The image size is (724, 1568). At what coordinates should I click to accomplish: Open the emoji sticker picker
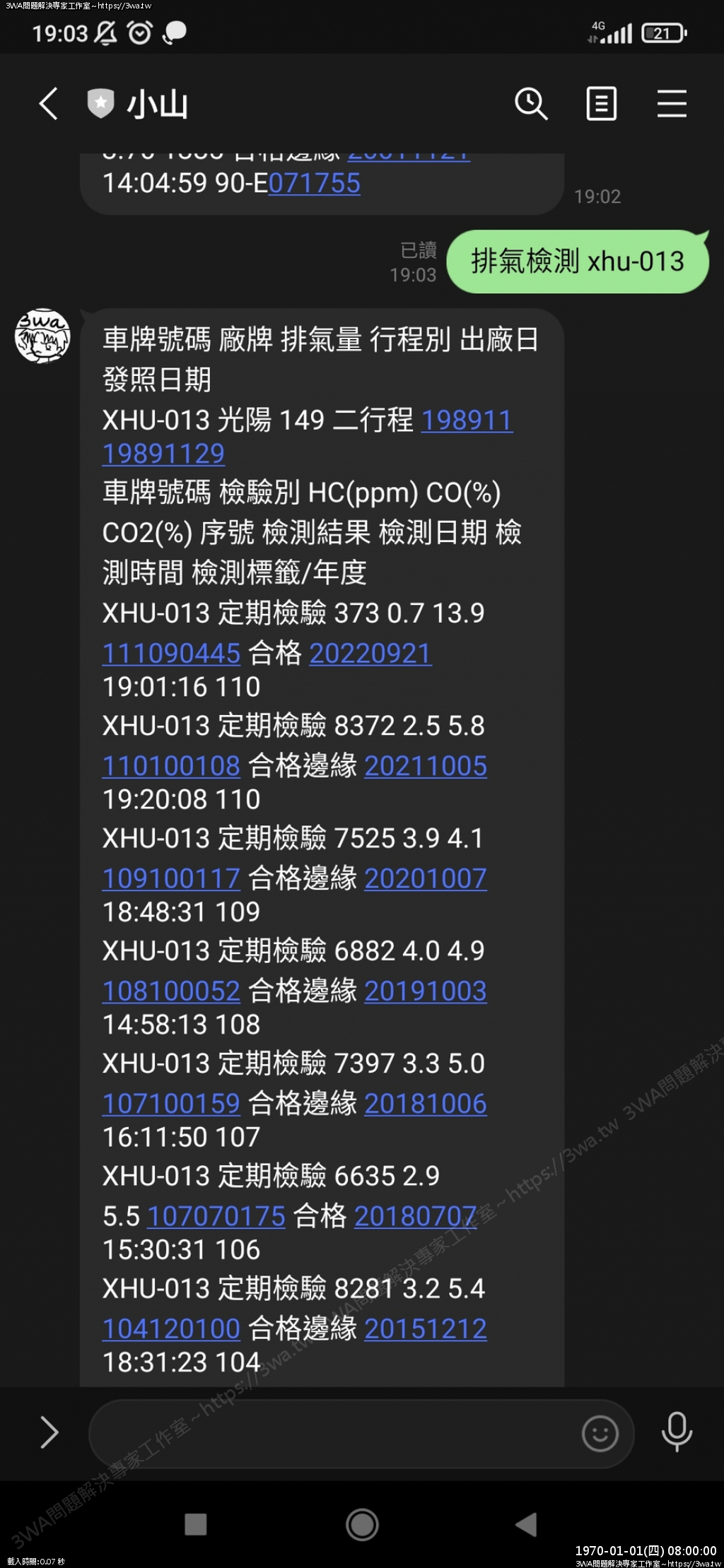pyautogui.click(x=600, y=1433)
